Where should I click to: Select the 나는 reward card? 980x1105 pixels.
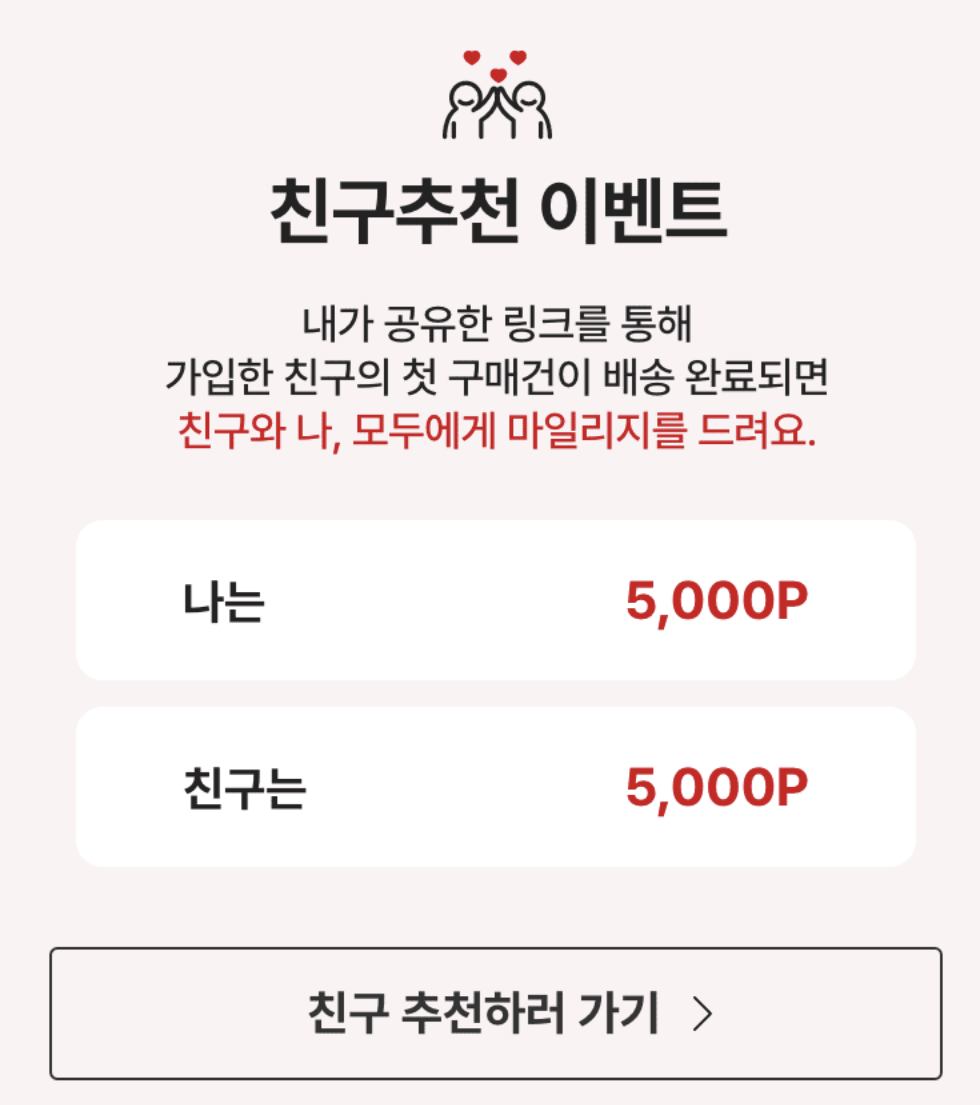[x=495, y=600]
